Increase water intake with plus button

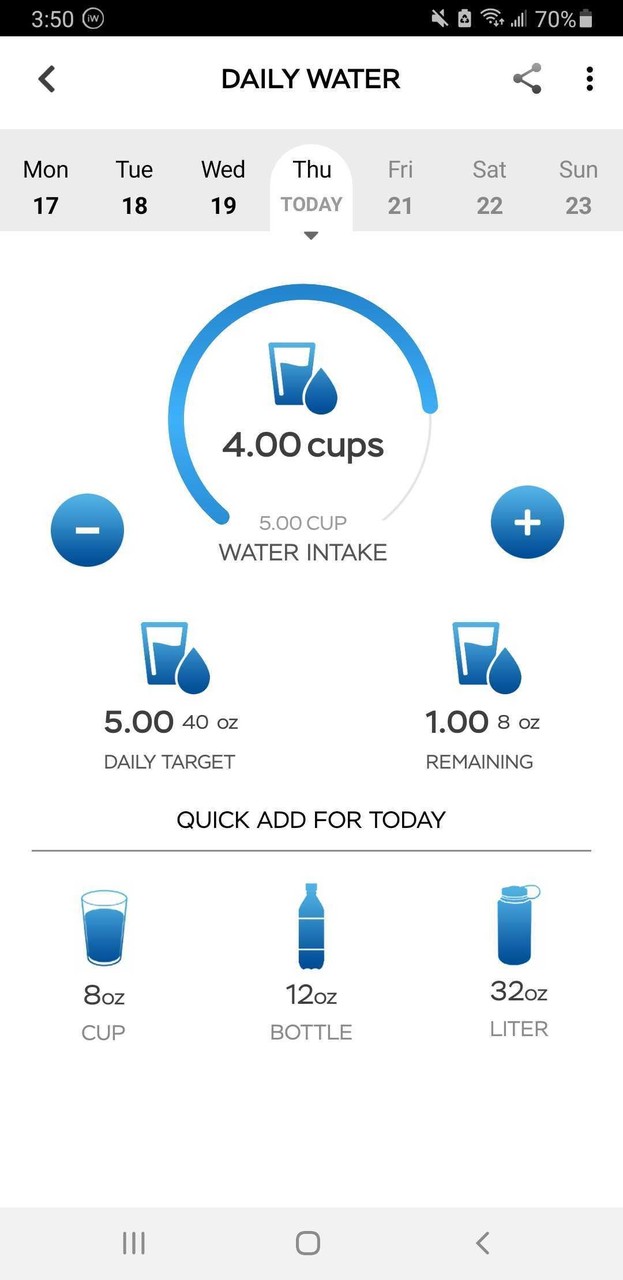527,522
